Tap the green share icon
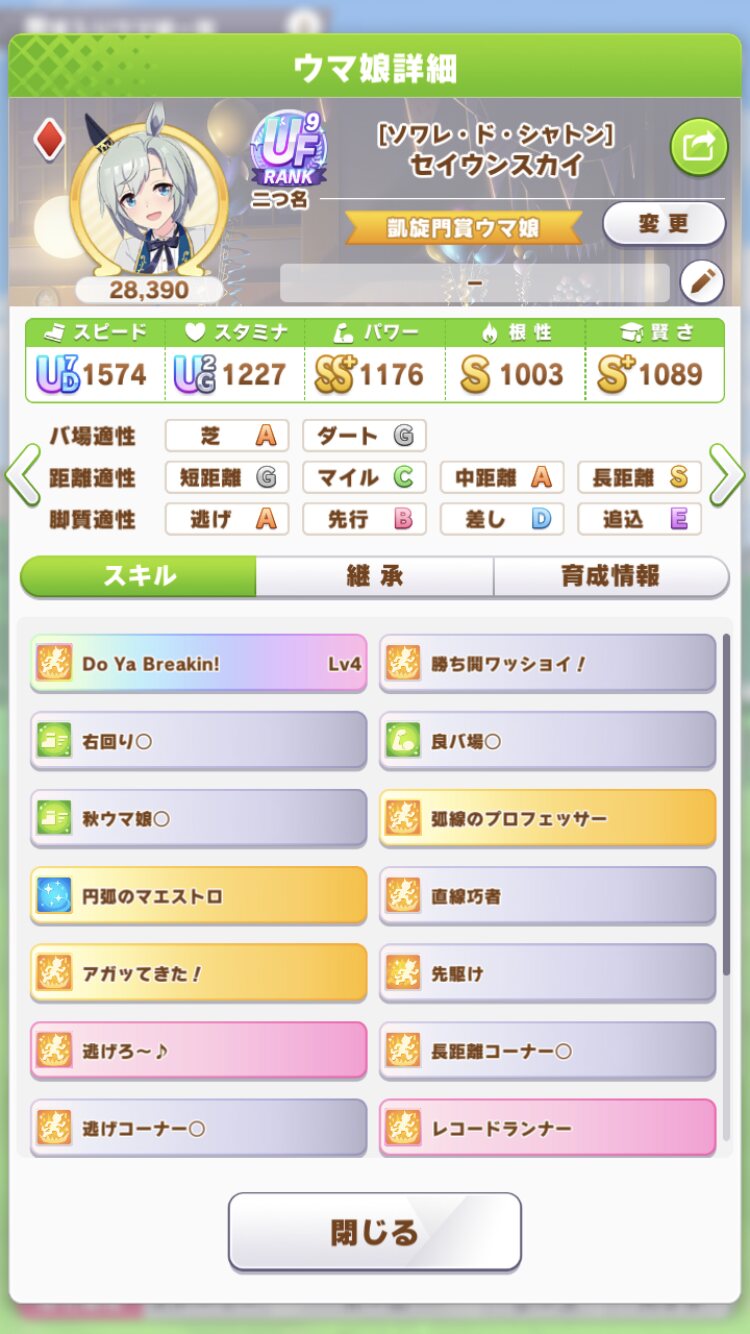The image size is (750, 1334). tap(698, 147)
